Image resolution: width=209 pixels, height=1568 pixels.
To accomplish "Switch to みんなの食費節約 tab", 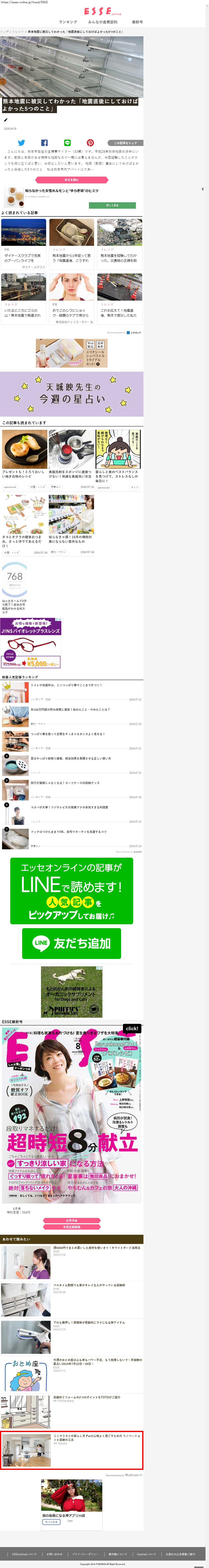I will [x=103, y=22].
